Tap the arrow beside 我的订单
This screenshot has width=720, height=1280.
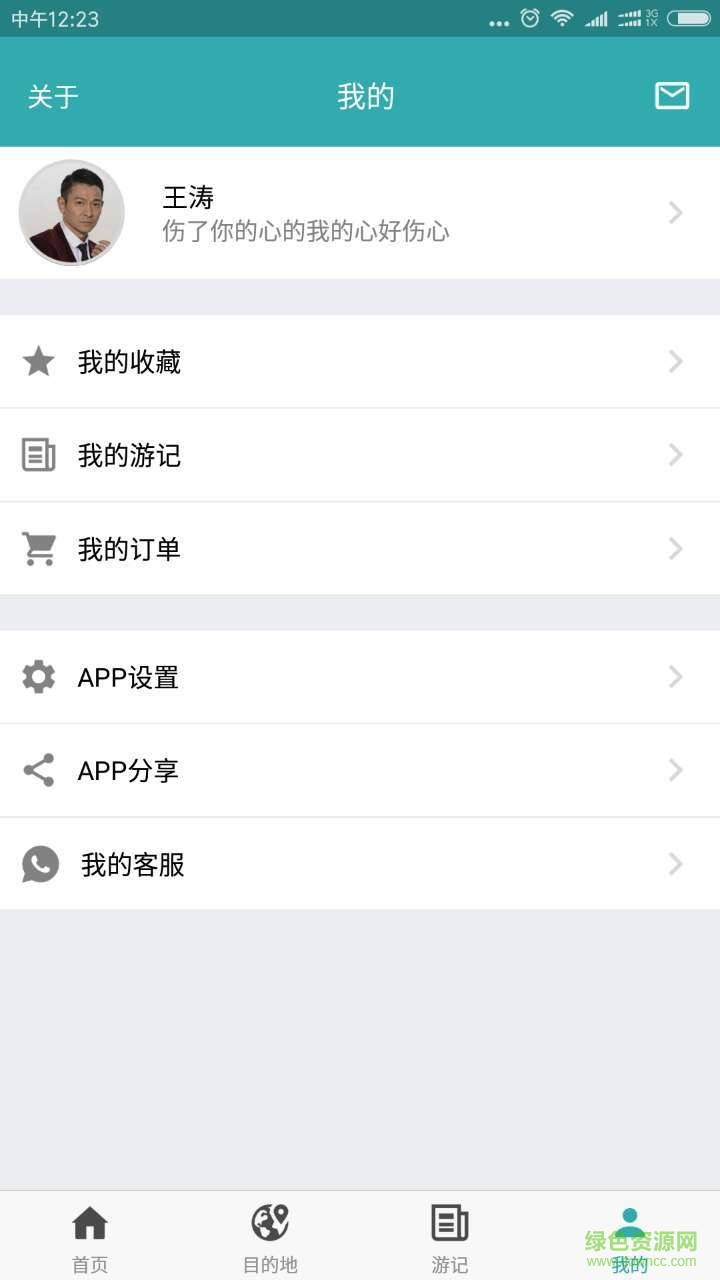pos(674,549)
